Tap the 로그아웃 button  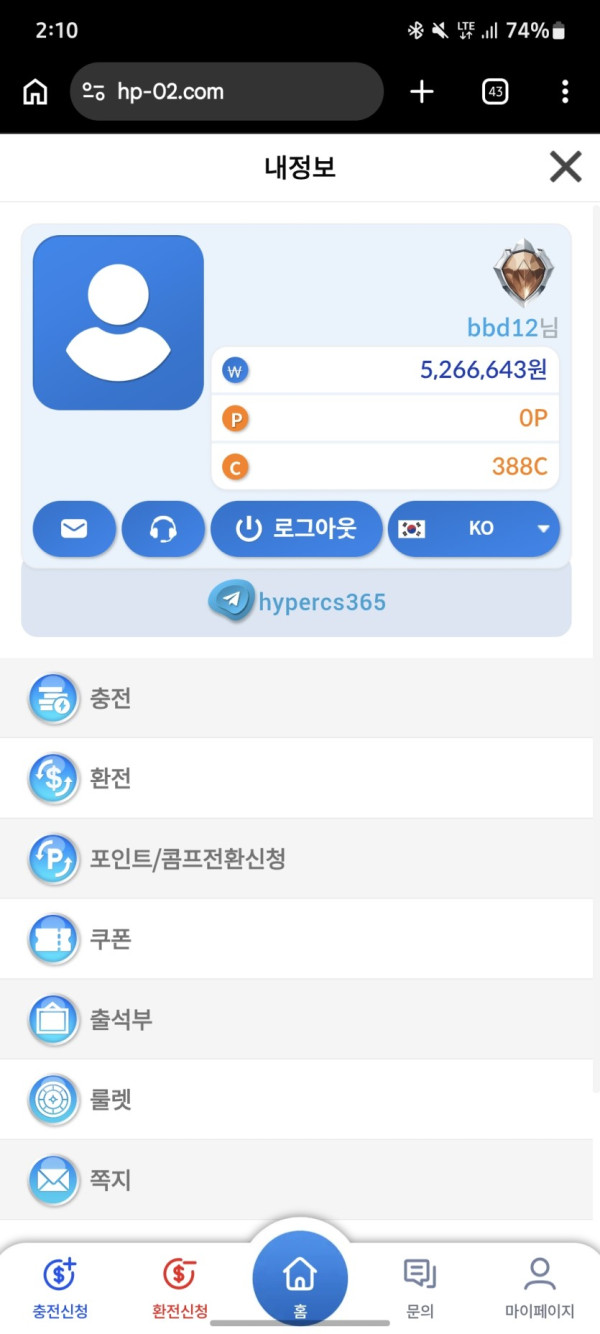[296, 528]
